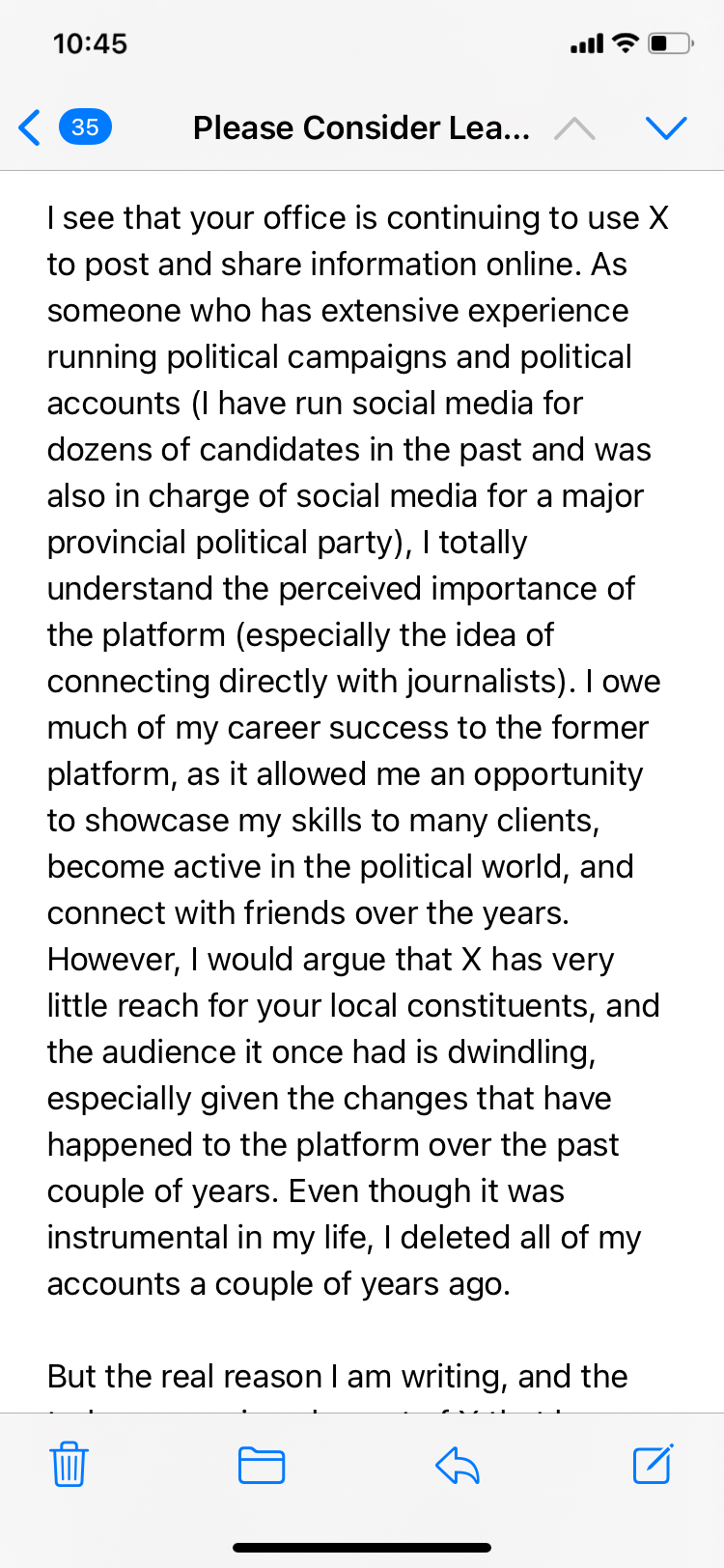Jump to the next message with down arrow
Image resolution: width=724 pixels, height=1568 pixels.
coord(665,127)
